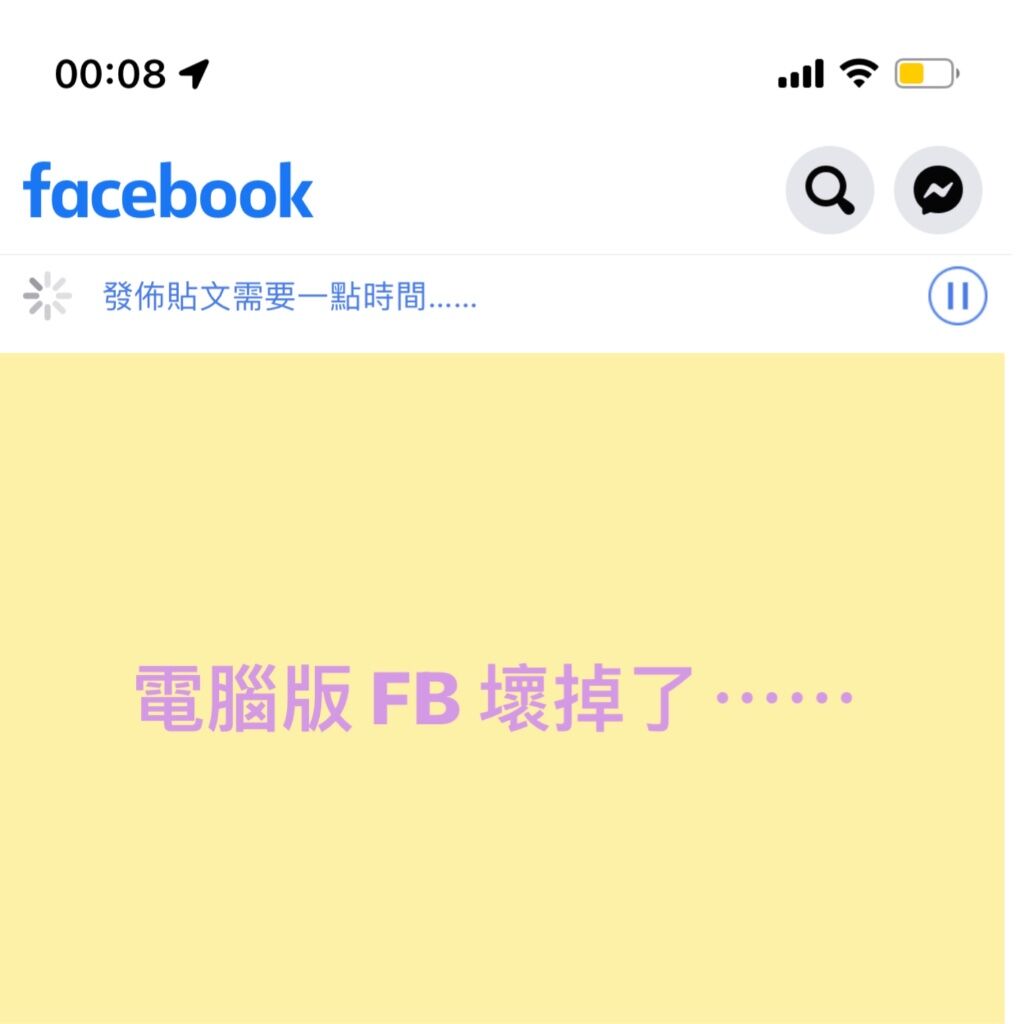The image size is (1019, 1024).
Task: Open Facebook search
Action: pos(829,190)
